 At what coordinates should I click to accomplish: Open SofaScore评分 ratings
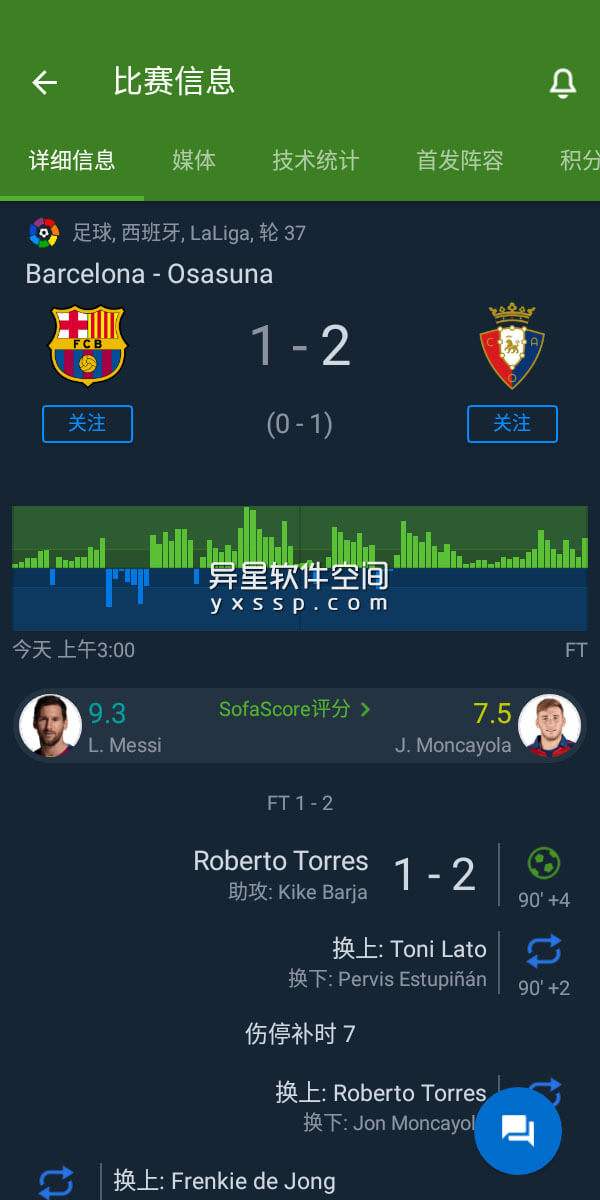point(295,710)
